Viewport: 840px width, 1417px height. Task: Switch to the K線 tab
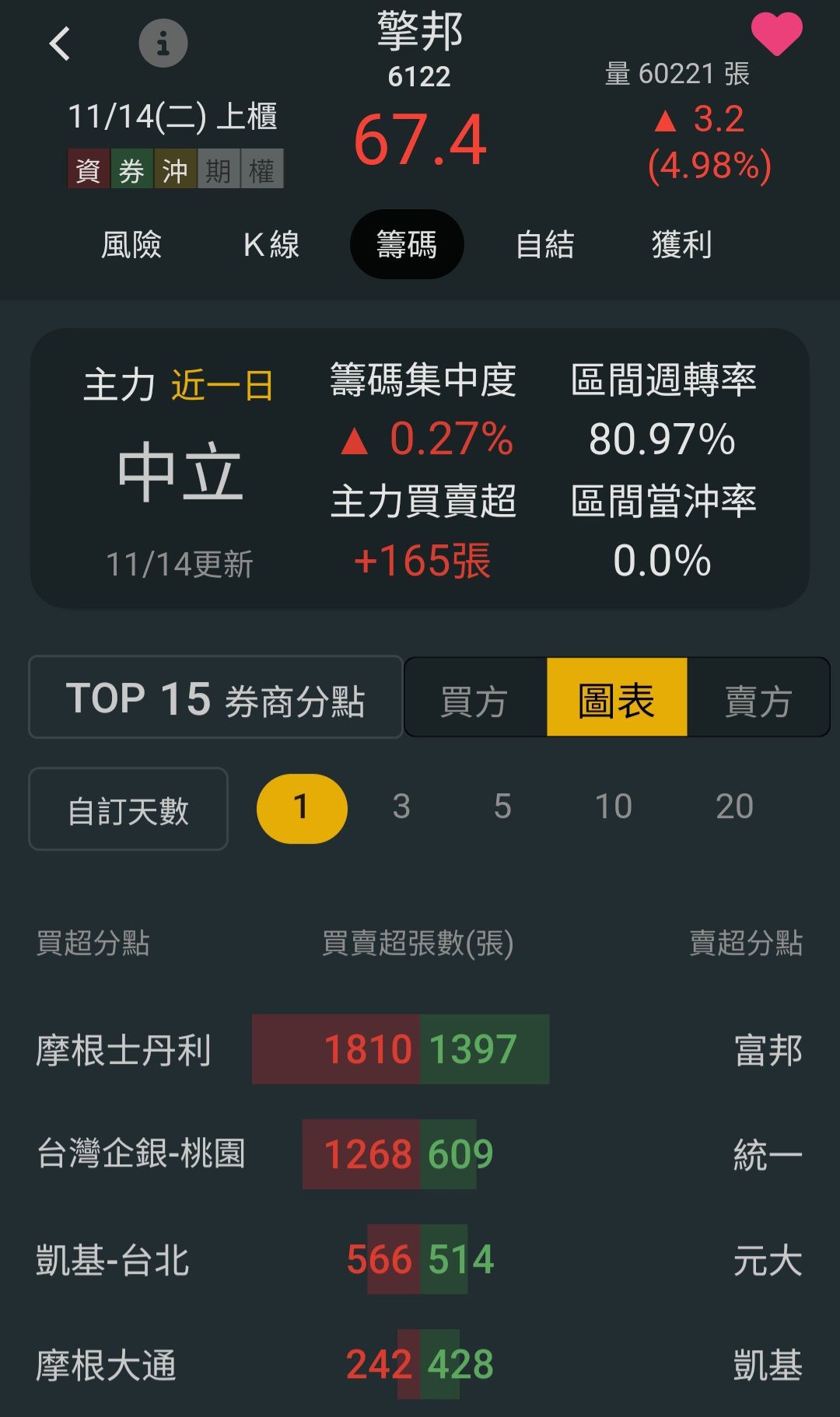[x=271, y=244]
